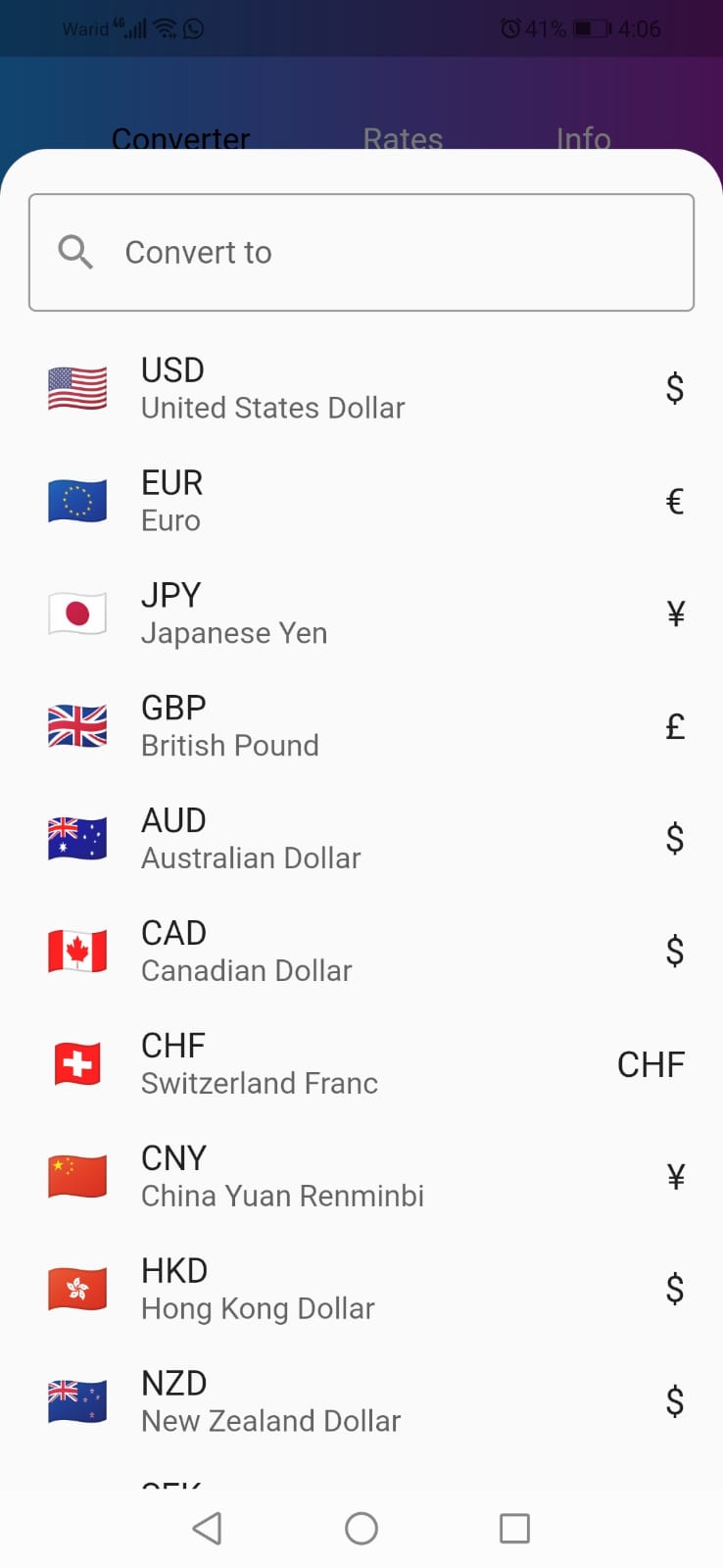
Task: Select HKD Hong Kong Dollar
Action: tap(361, 1289)
